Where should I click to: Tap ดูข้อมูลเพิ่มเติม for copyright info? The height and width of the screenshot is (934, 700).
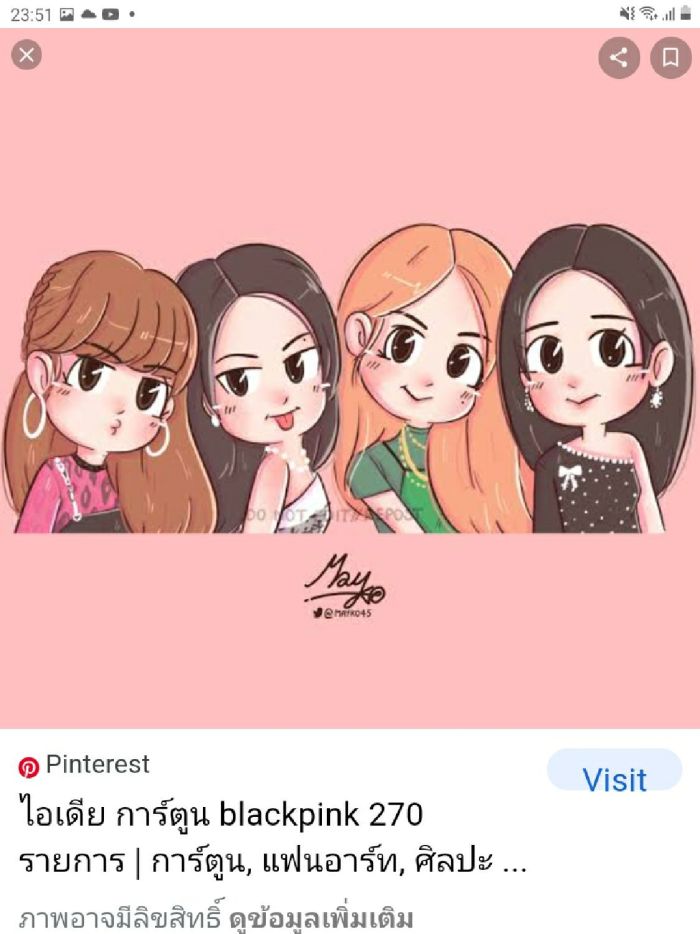[321, 917]
